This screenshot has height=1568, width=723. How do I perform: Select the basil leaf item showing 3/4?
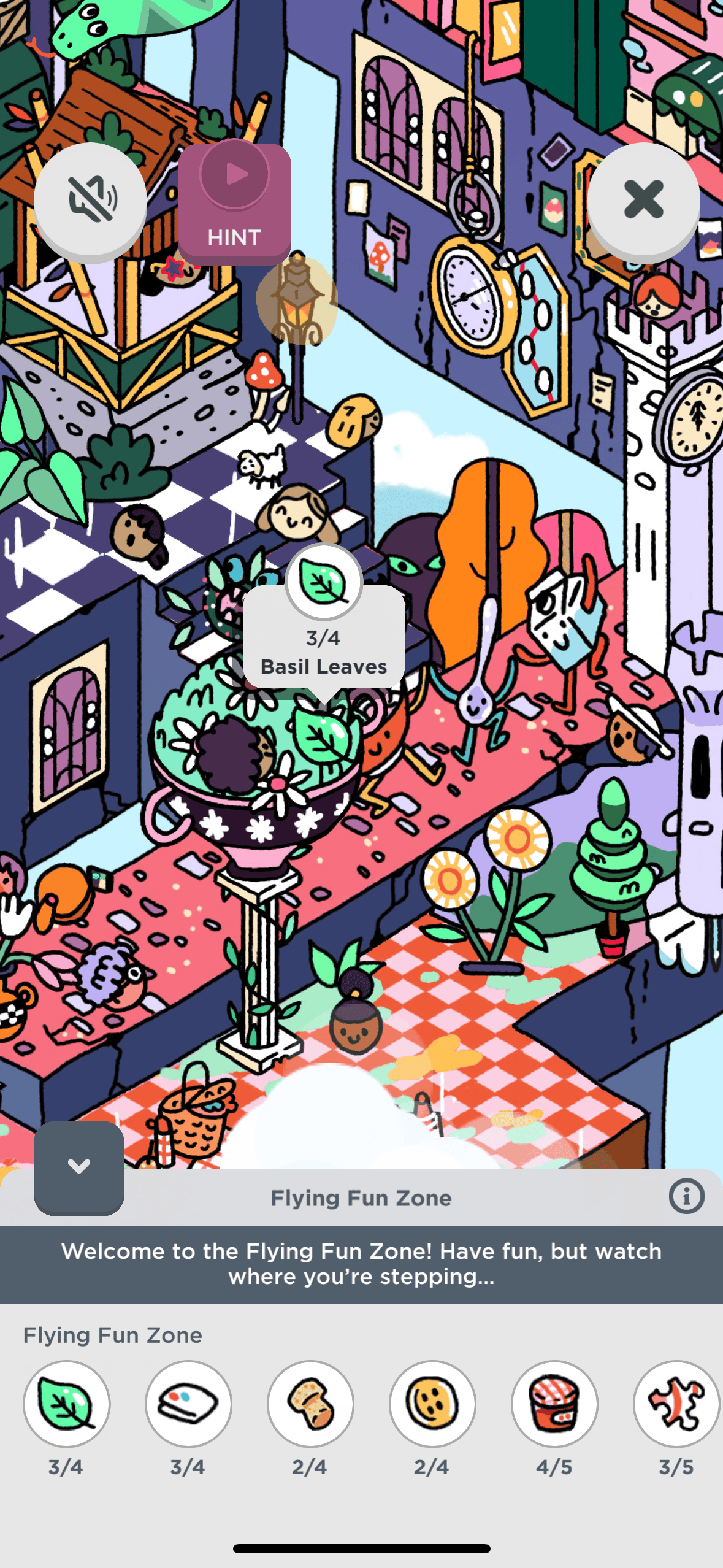tap(66, 1404)
